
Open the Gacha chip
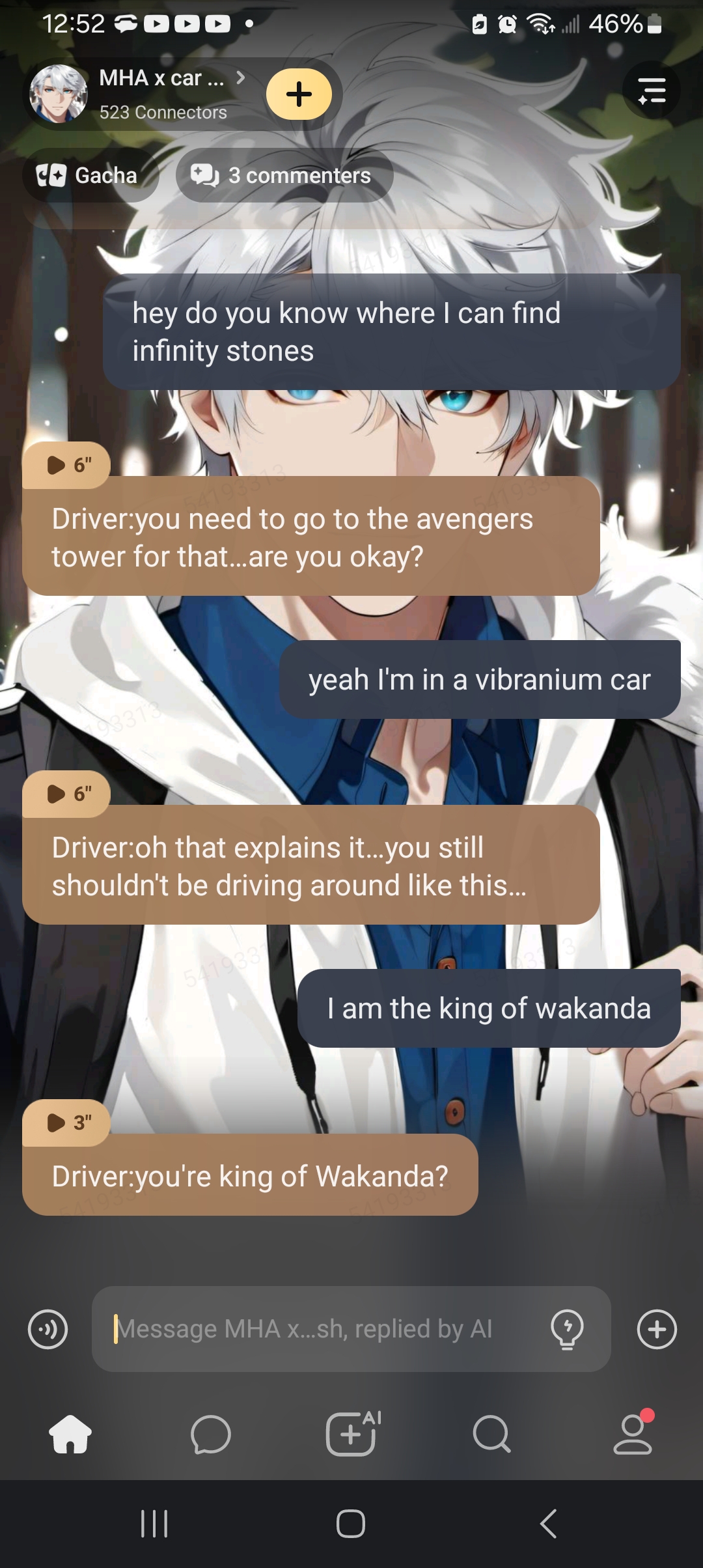tap(89, 175)
